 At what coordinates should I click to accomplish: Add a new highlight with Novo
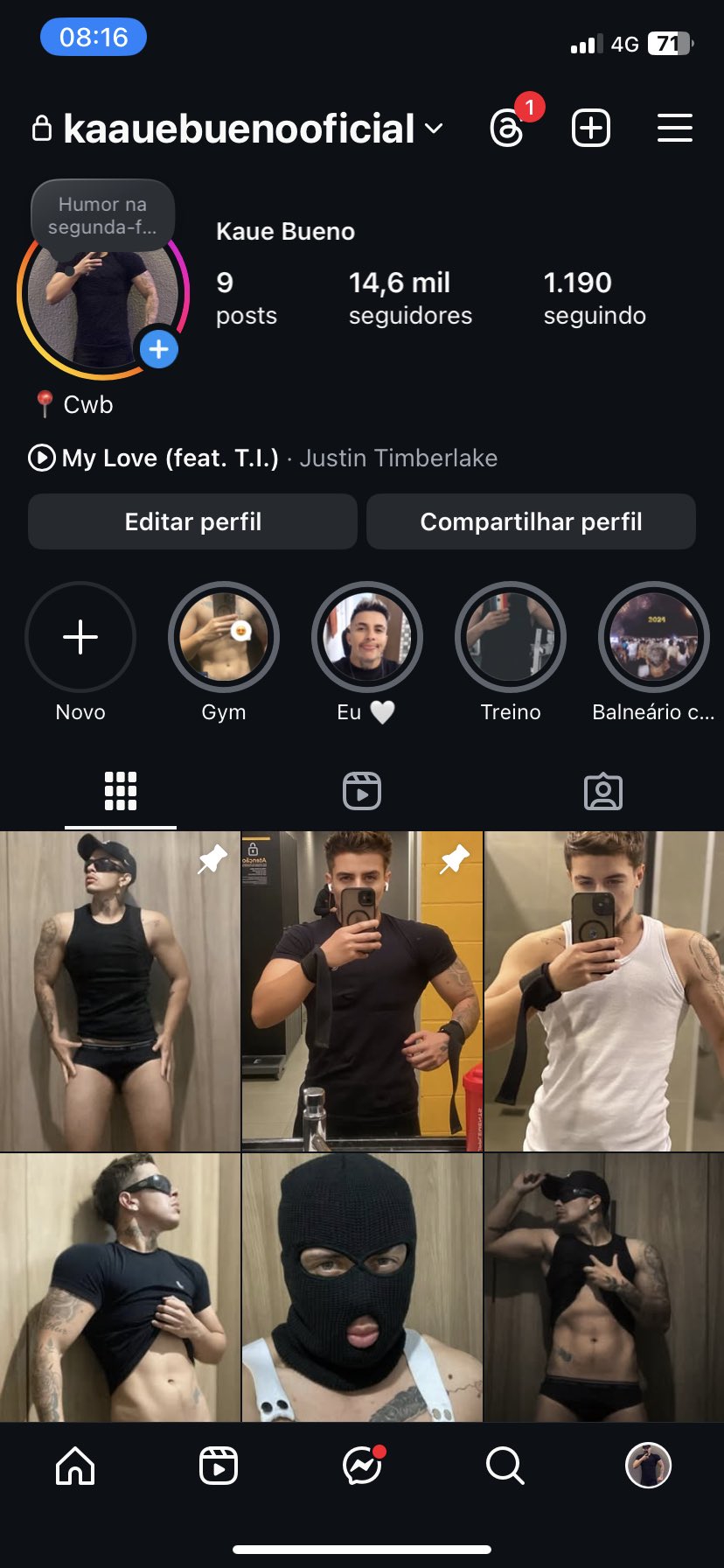click(x=80, y=638)
